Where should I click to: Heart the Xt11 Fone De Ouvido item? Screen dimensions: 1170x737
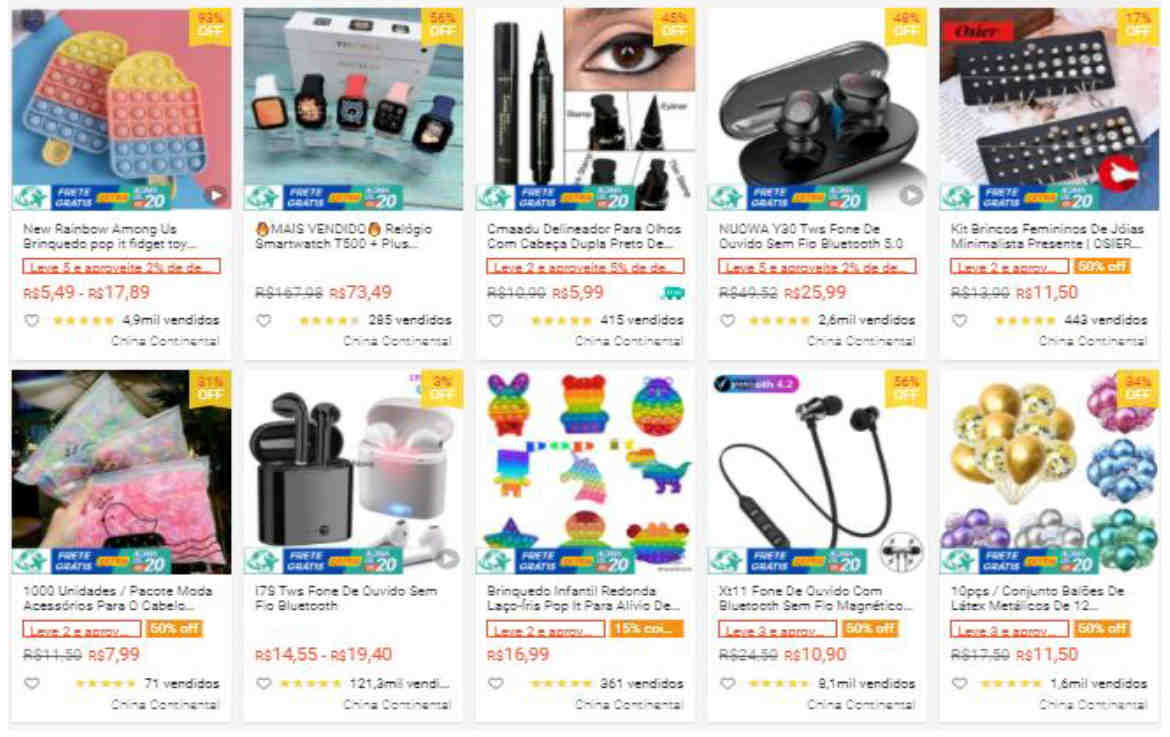point(728,684)
